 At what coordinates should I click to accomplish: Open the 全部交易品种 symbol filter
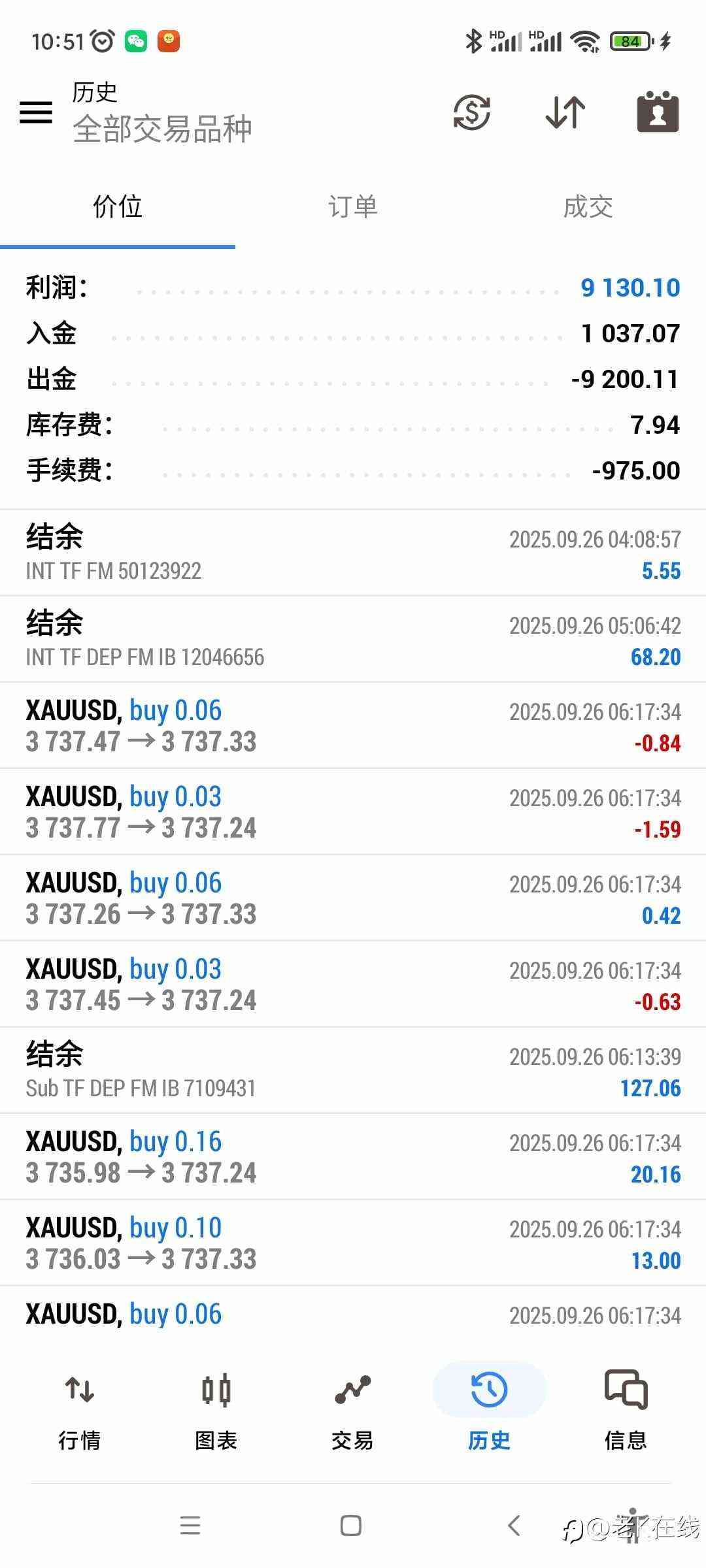pos(162,129)
